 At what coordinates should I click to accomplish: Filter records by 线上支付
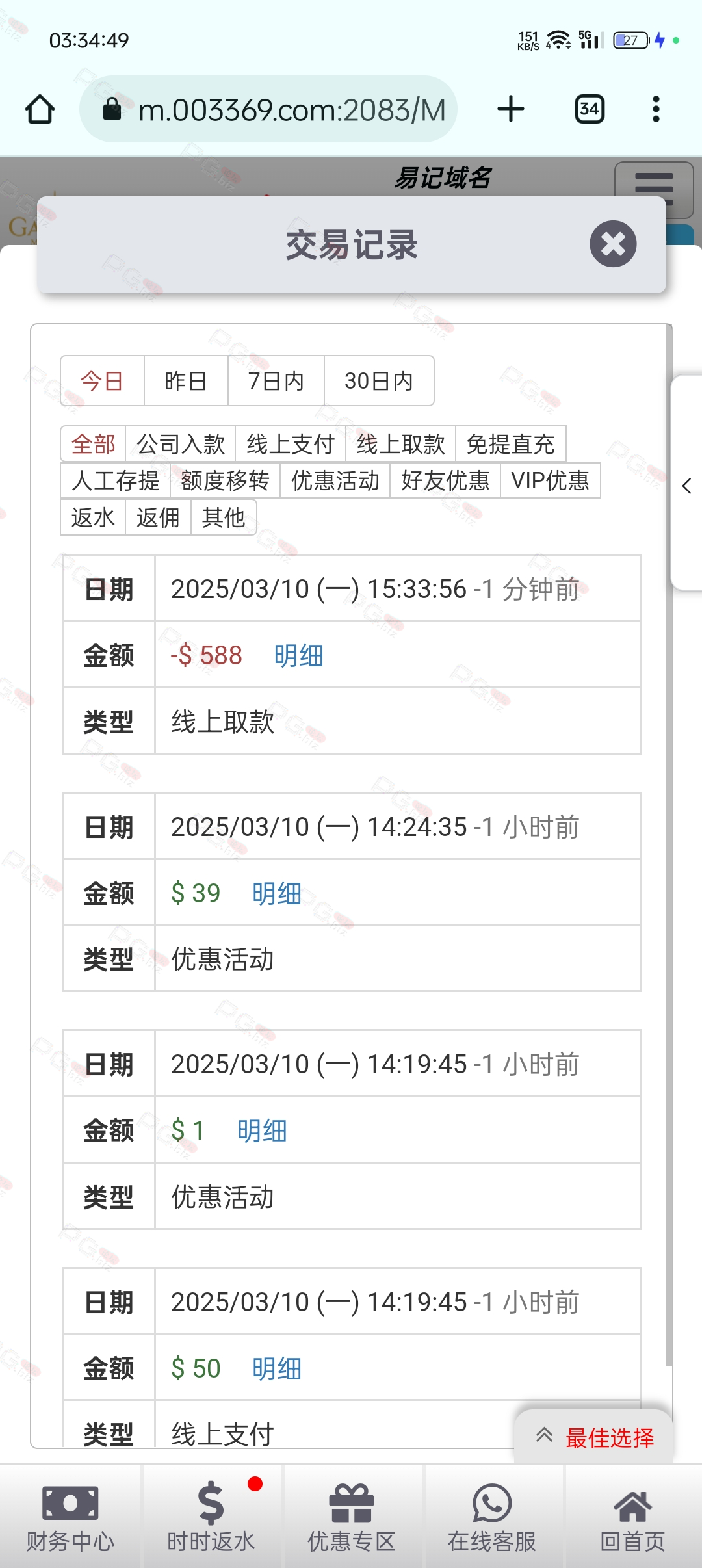[x=291, y=444]
